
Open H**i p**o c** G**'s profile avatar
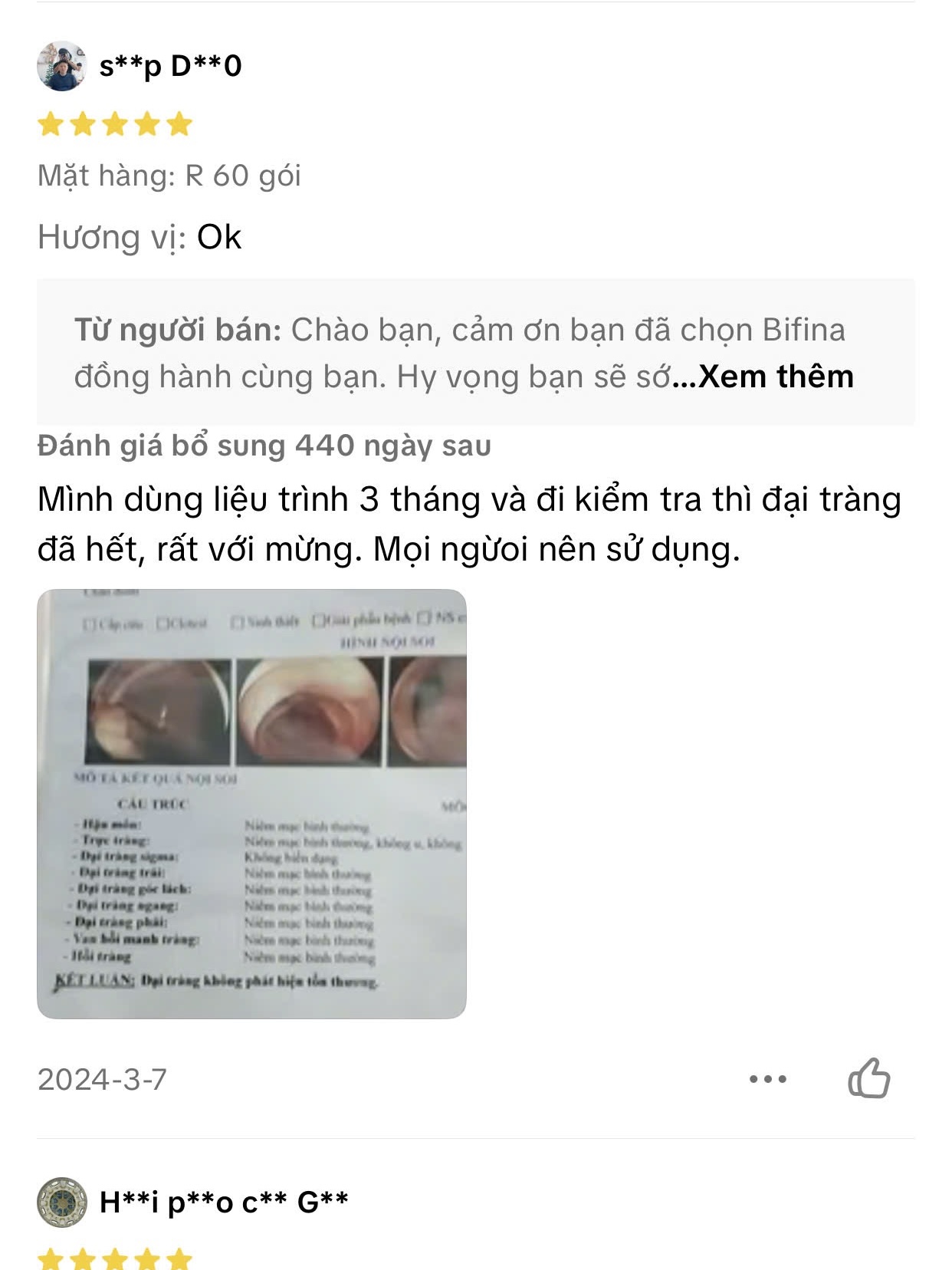click(x=61, y=1202)
